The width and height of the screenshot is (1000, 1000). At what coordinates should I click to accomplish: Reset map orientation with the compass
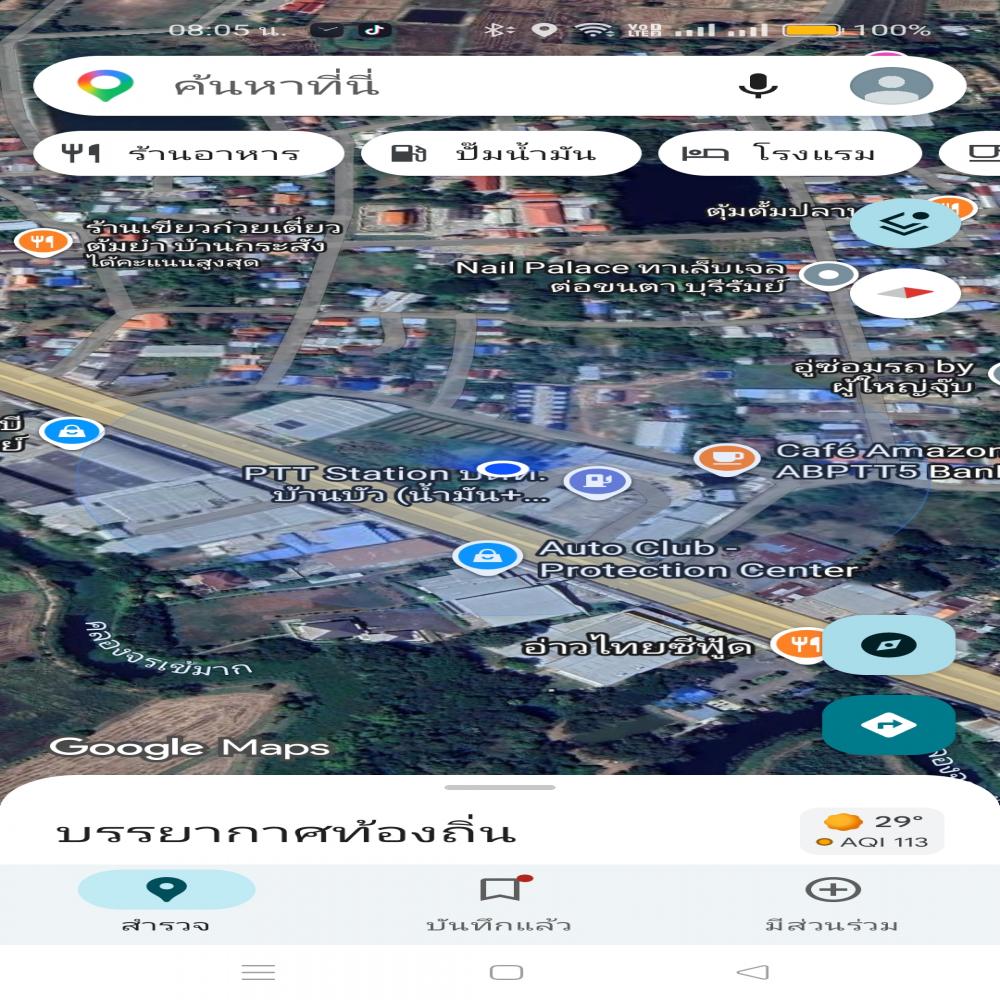(905, 293)
